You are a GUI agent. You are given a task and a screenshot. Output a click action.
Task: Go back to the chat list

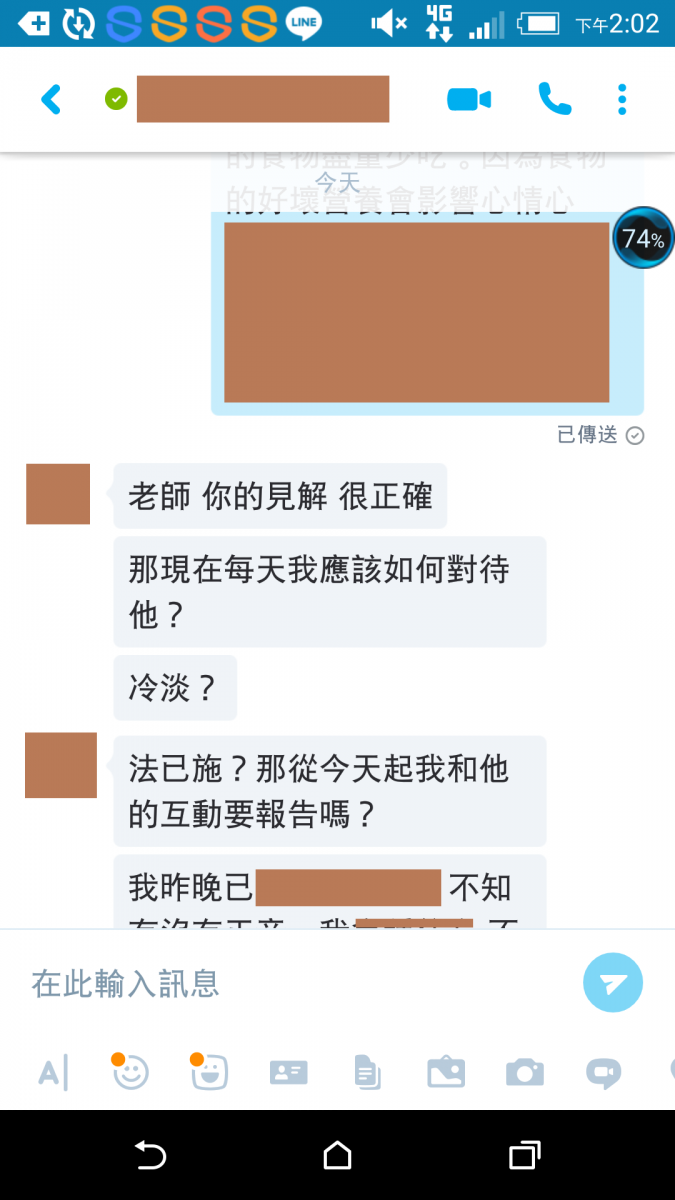pos(51,99)
